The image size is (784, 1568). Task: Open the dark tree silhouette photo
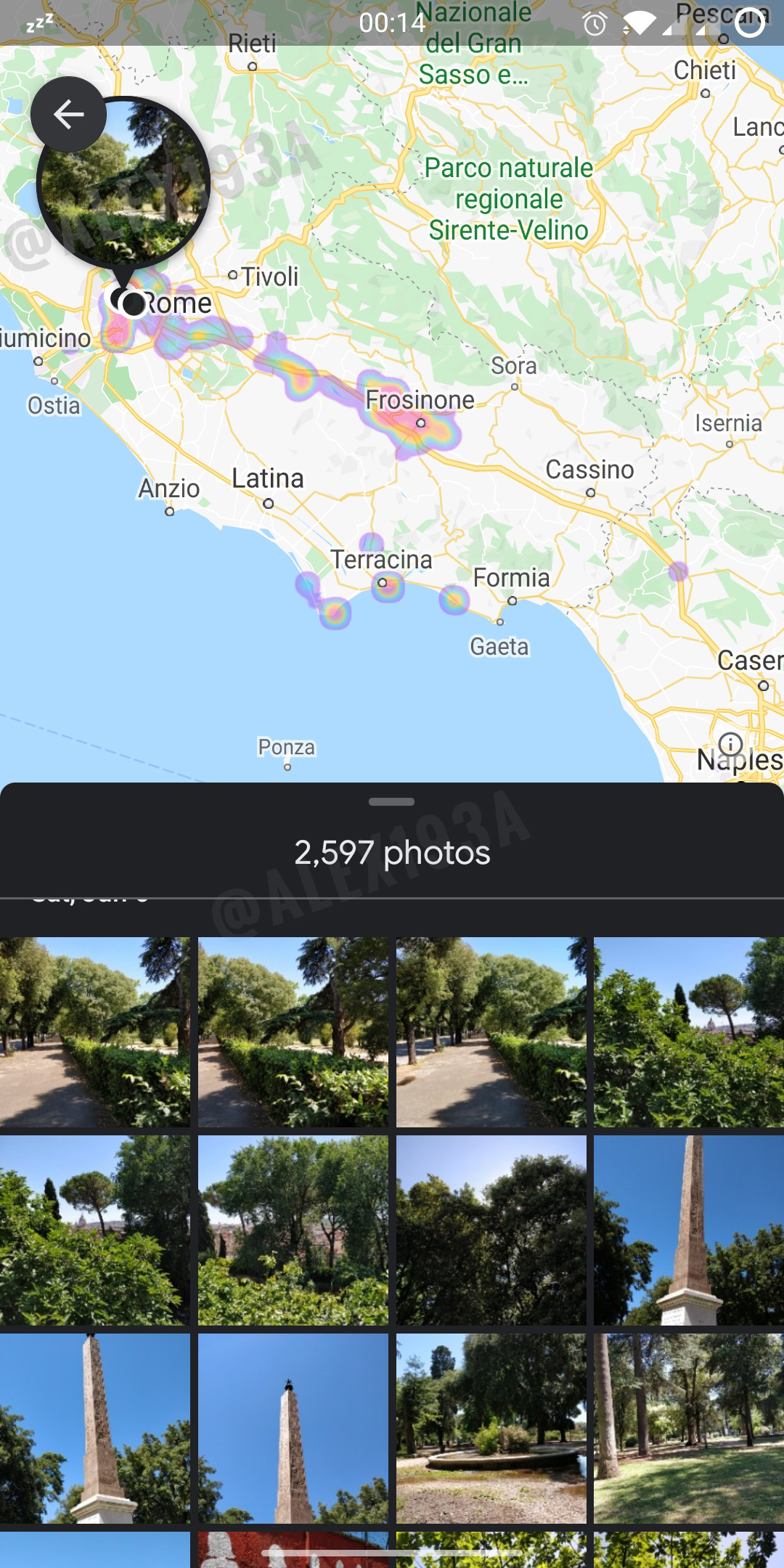(x=491, y=1230)
